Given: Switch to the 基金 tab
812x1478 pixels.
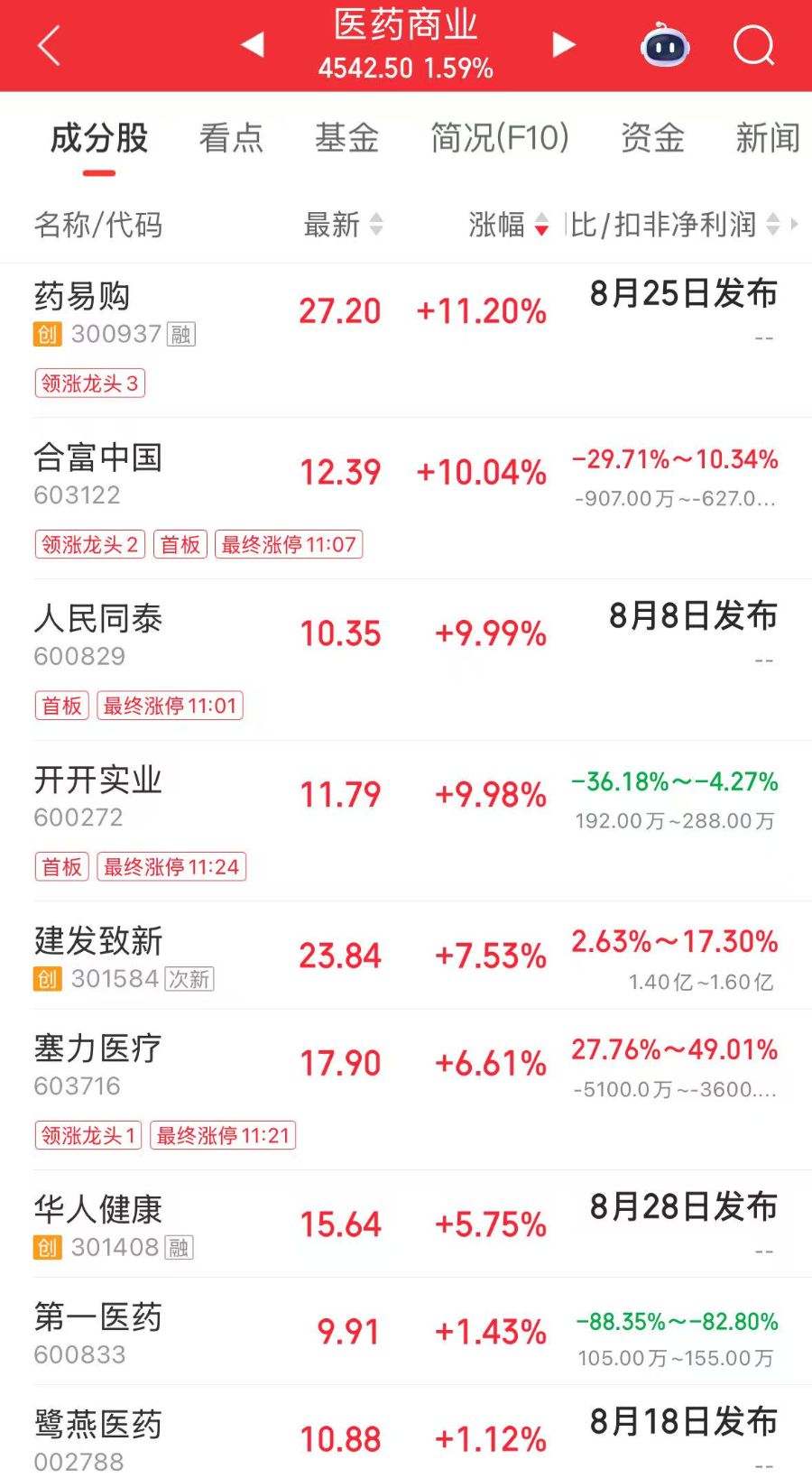Looking at the screenshot, I should (x=346, y=138).
